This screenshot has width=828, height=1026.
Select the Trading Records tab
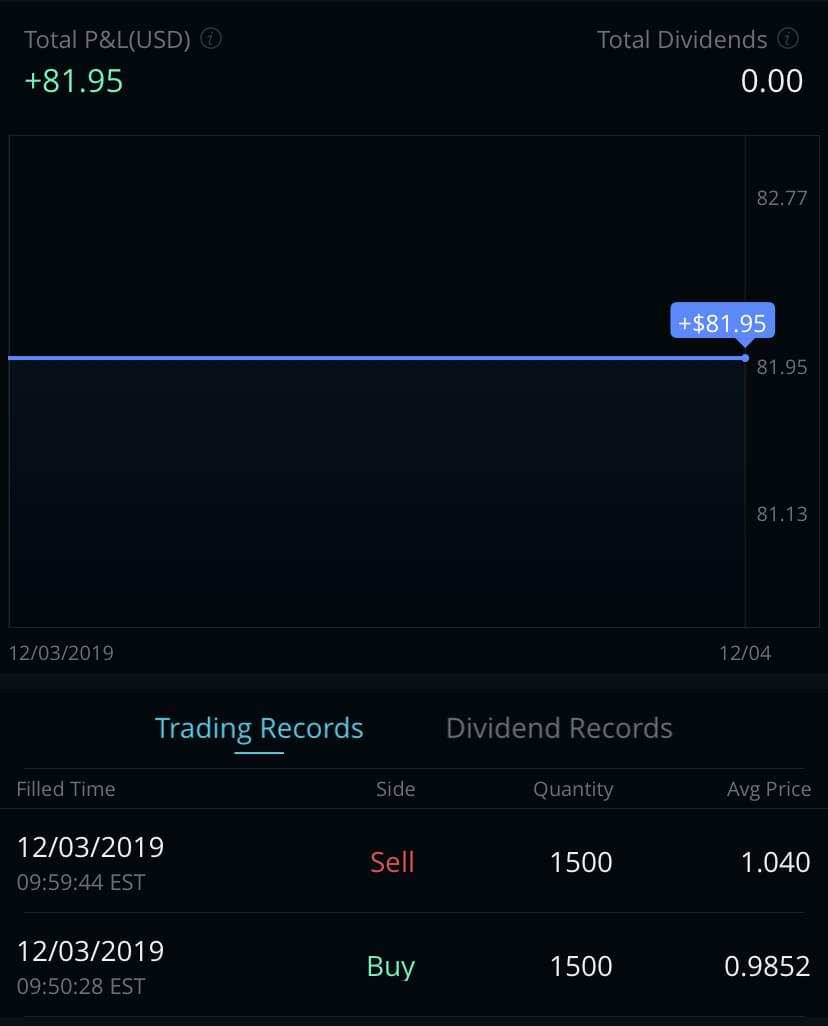259,728
